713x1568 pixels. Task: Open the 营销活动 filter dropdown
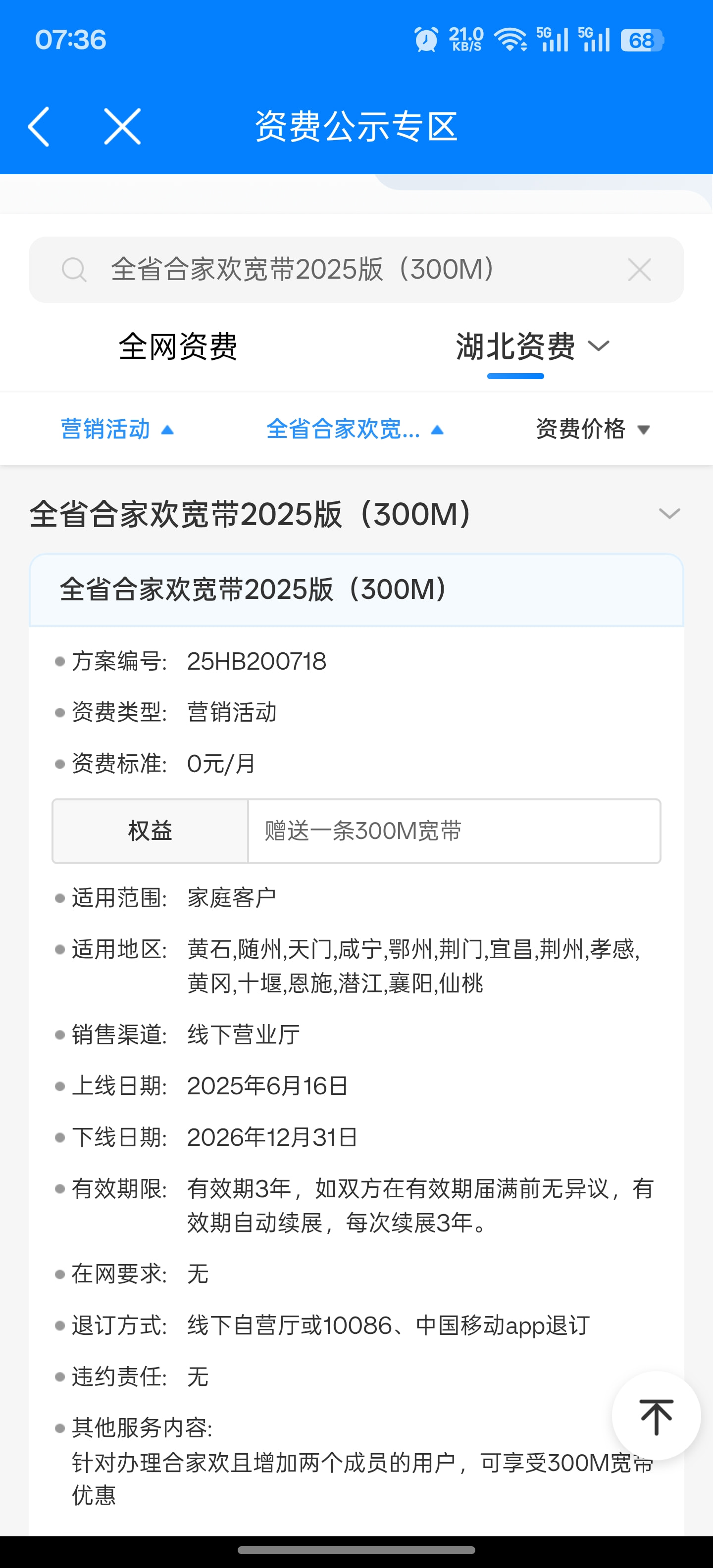pos(117,429)
